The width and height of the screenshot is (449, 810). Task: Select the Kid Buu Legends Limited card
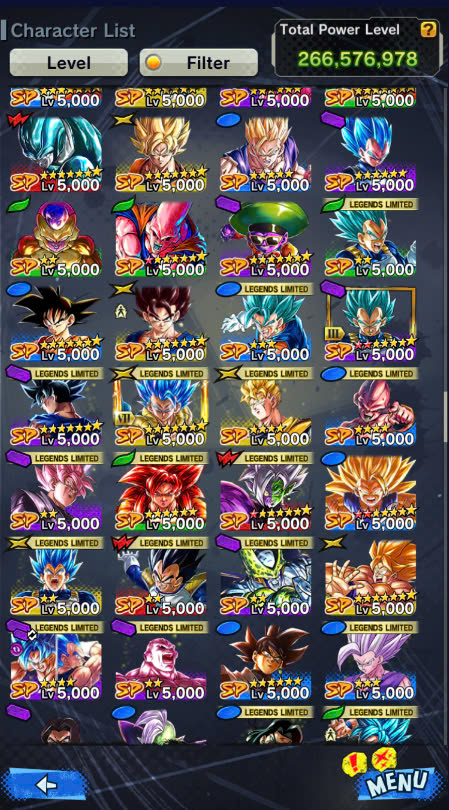click(370, 407)
